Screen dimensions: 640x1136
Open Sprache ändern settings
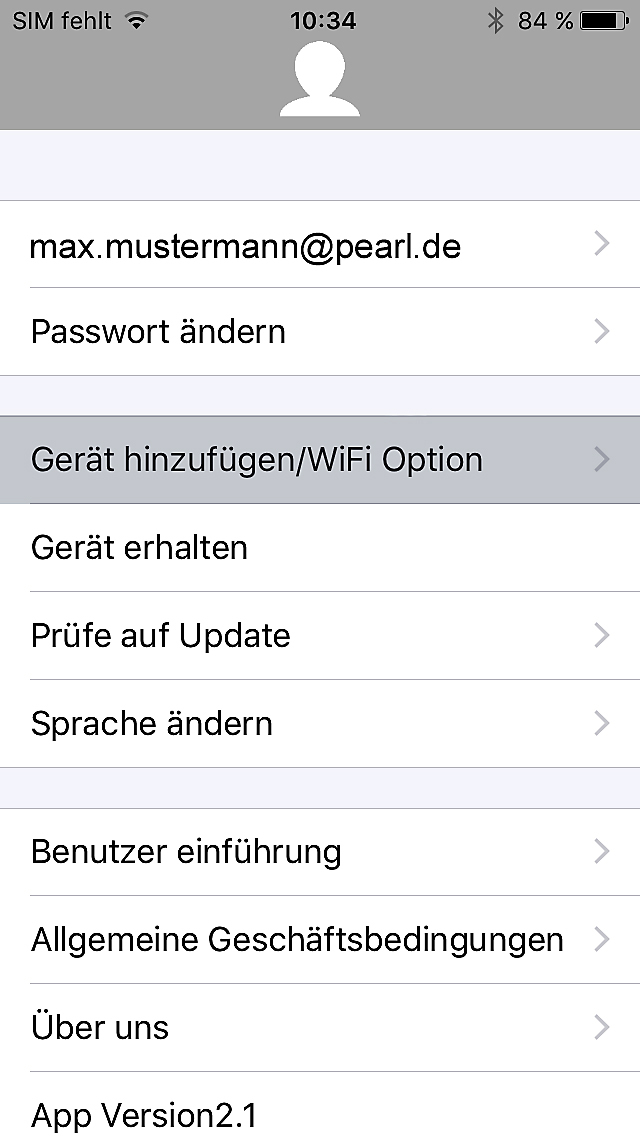coord(320,724)
